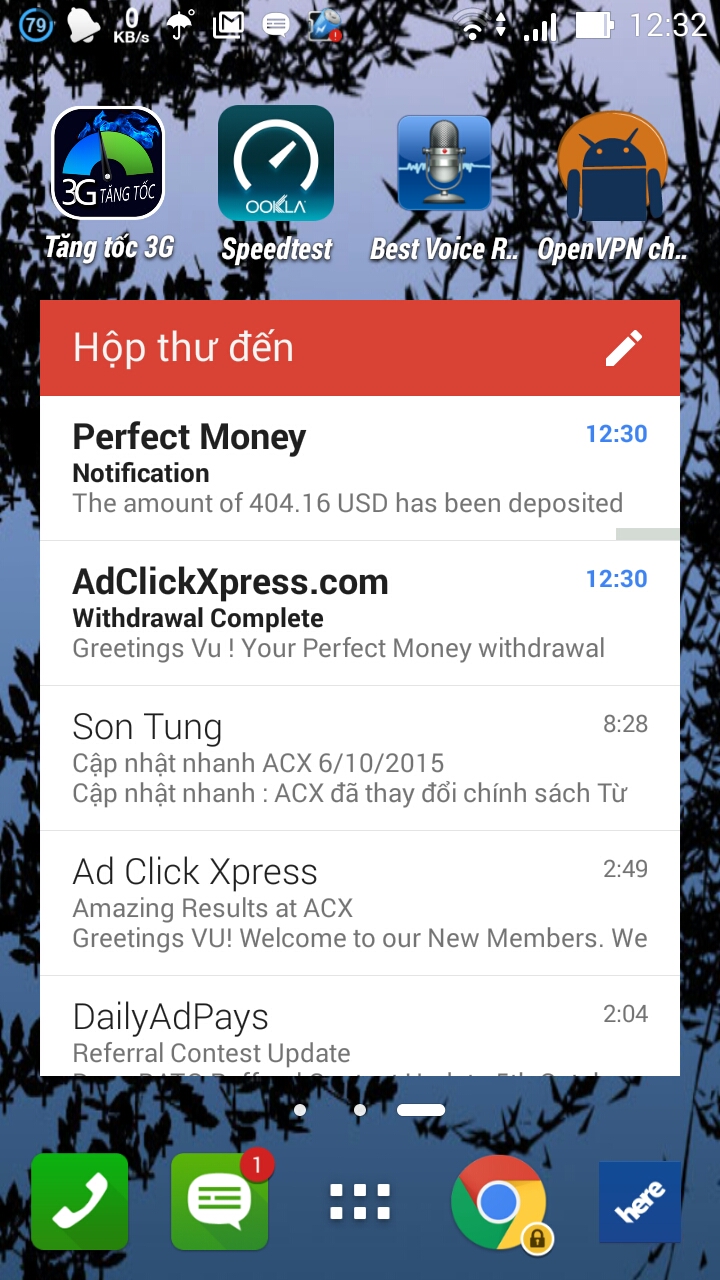Image resolution: width=720 pixels, height=1280 pixels.
Task: Open the Hộp thư đến inbox header
Action: pyautogui.click(x=184, y=348)
